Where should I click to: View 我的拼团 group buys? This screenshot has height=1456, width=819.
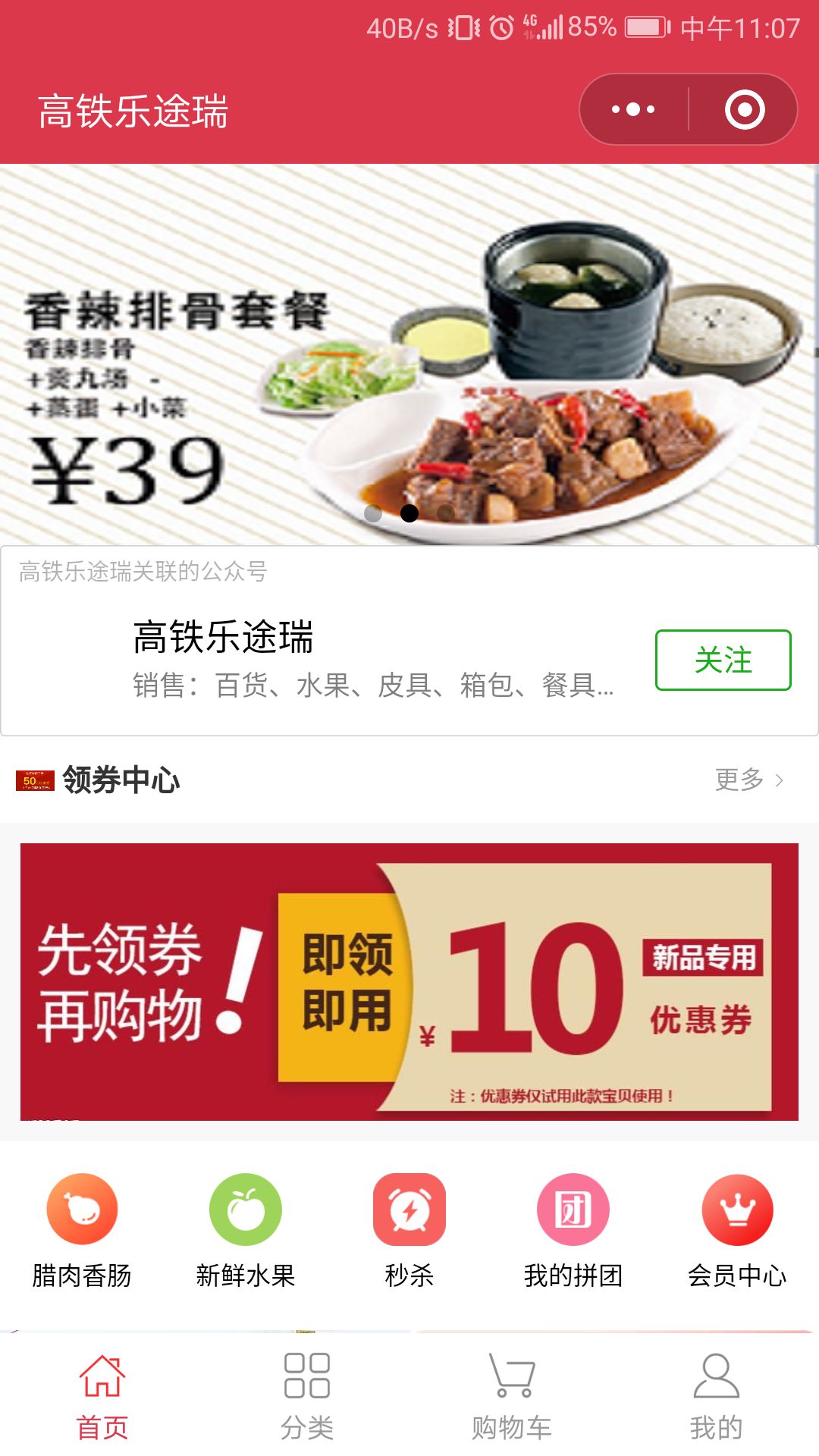[573, 1228]
